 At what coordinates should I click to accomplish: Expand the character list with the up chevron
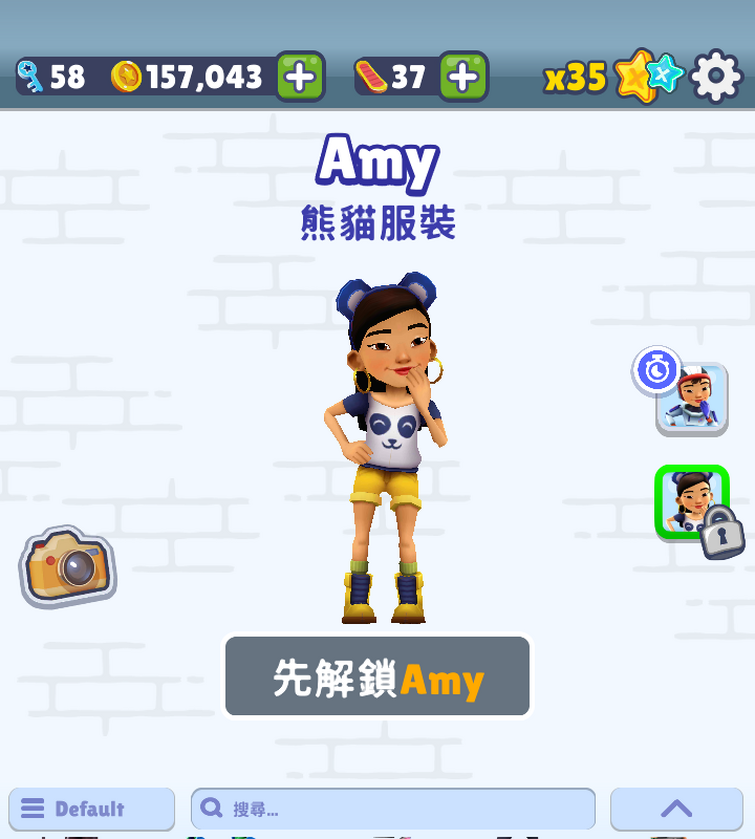[676, 808]
